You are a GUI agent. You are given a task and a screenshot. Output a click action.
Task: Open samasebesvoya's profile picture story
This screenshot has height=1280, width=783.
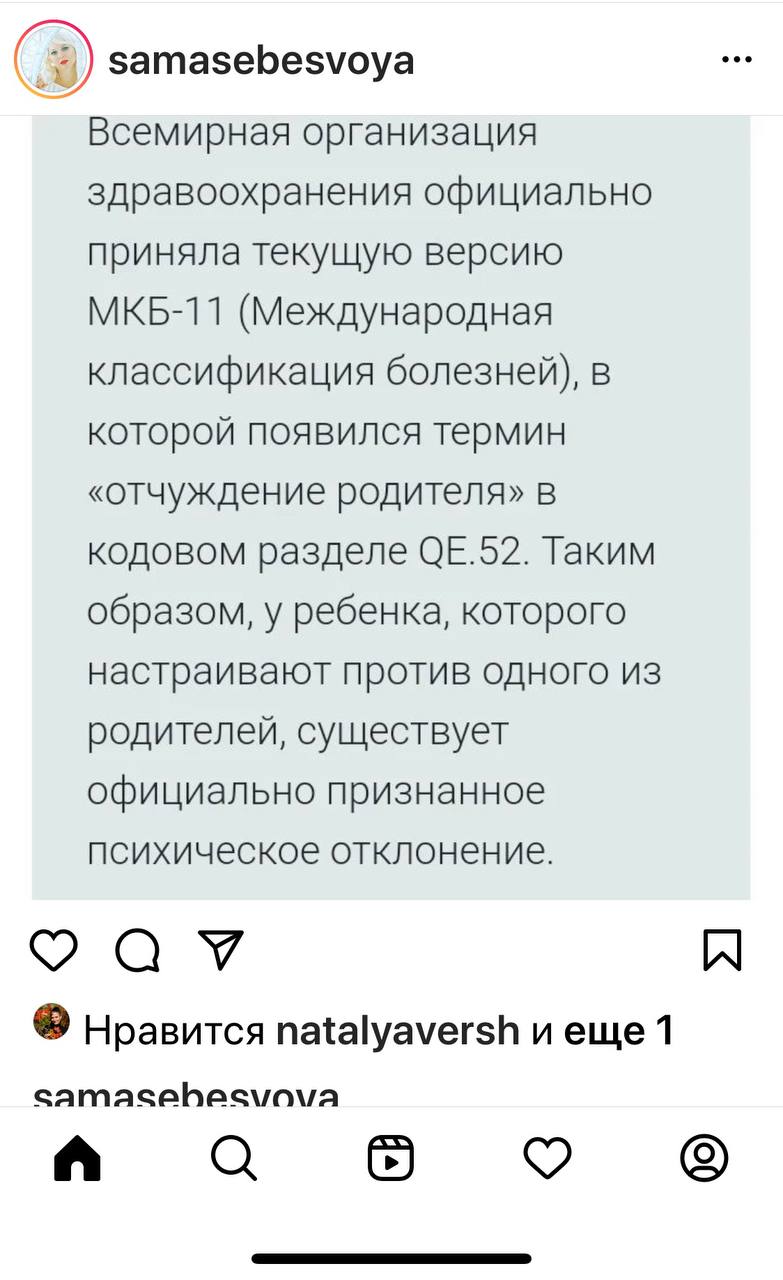pos(53,59)
